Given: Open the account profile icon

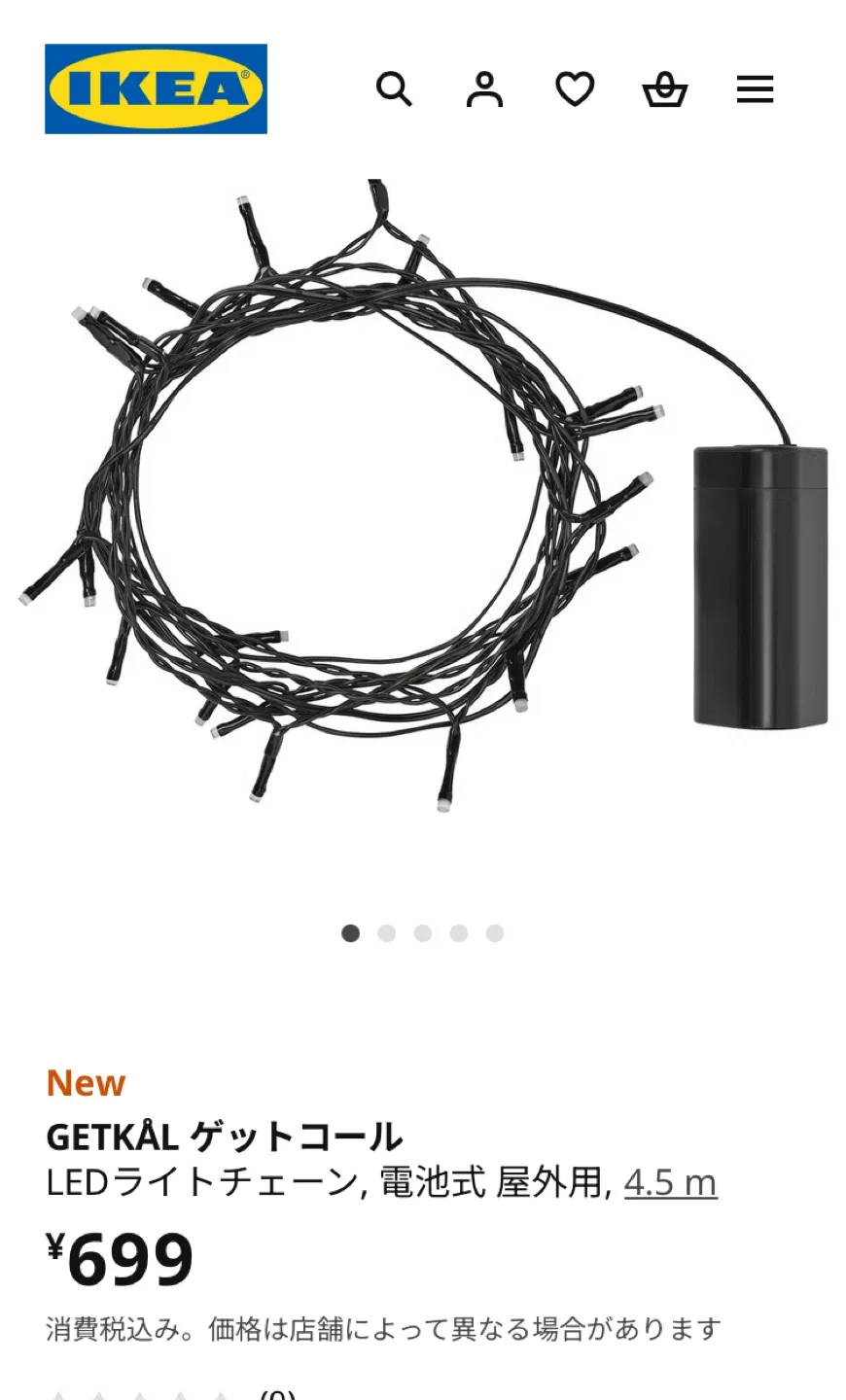Looking at the screenshot, I should pos(484,89).
